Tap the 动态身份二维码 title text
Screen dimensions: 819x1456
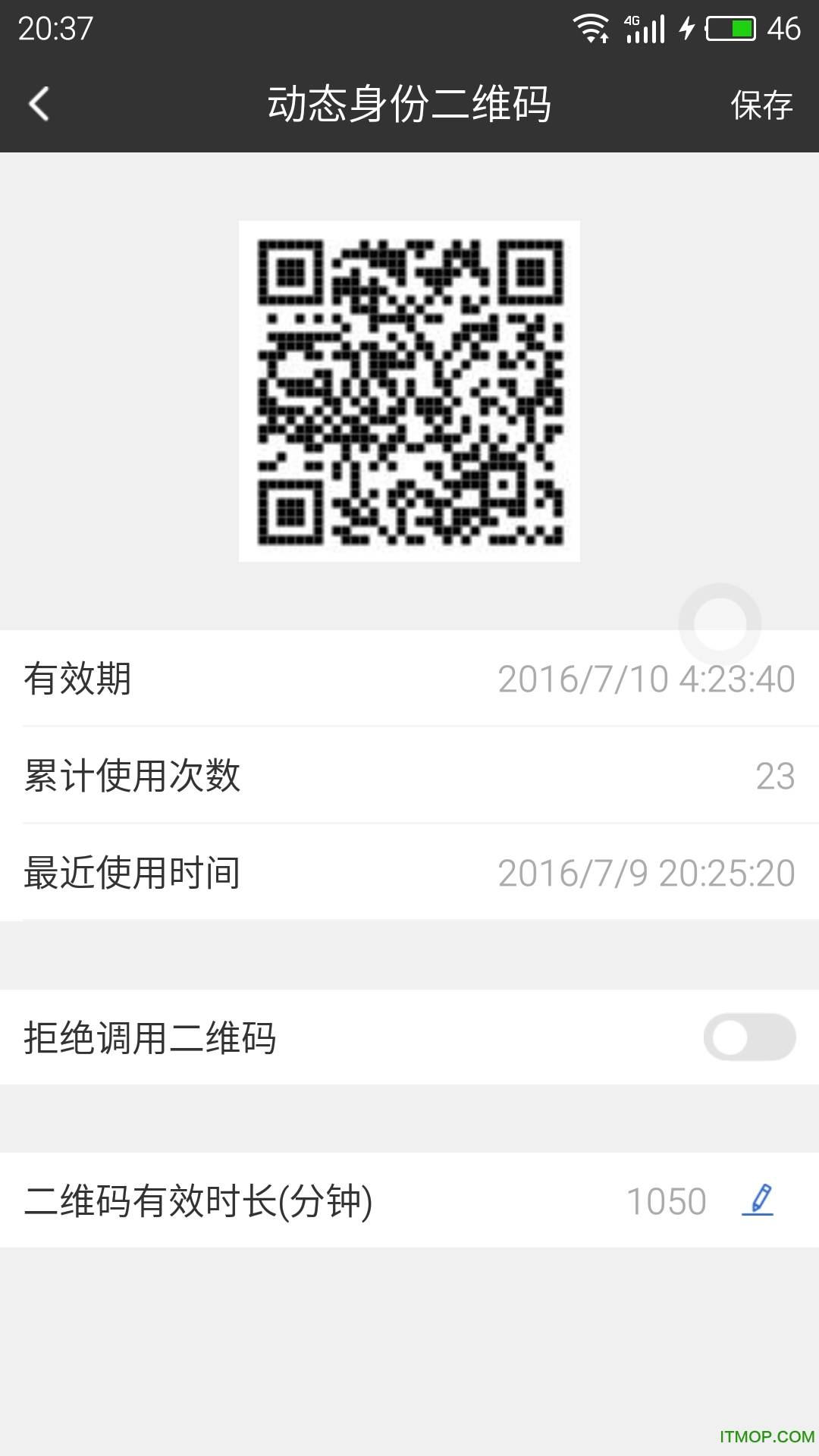pos(409,105)
